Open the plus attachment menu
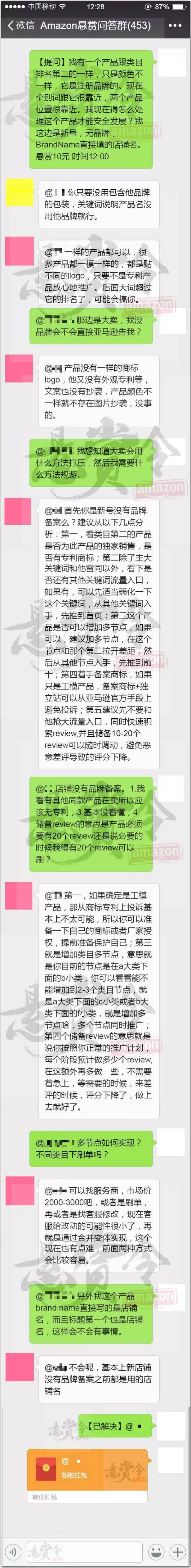191x1568 pixels. tap(178, 1552)
